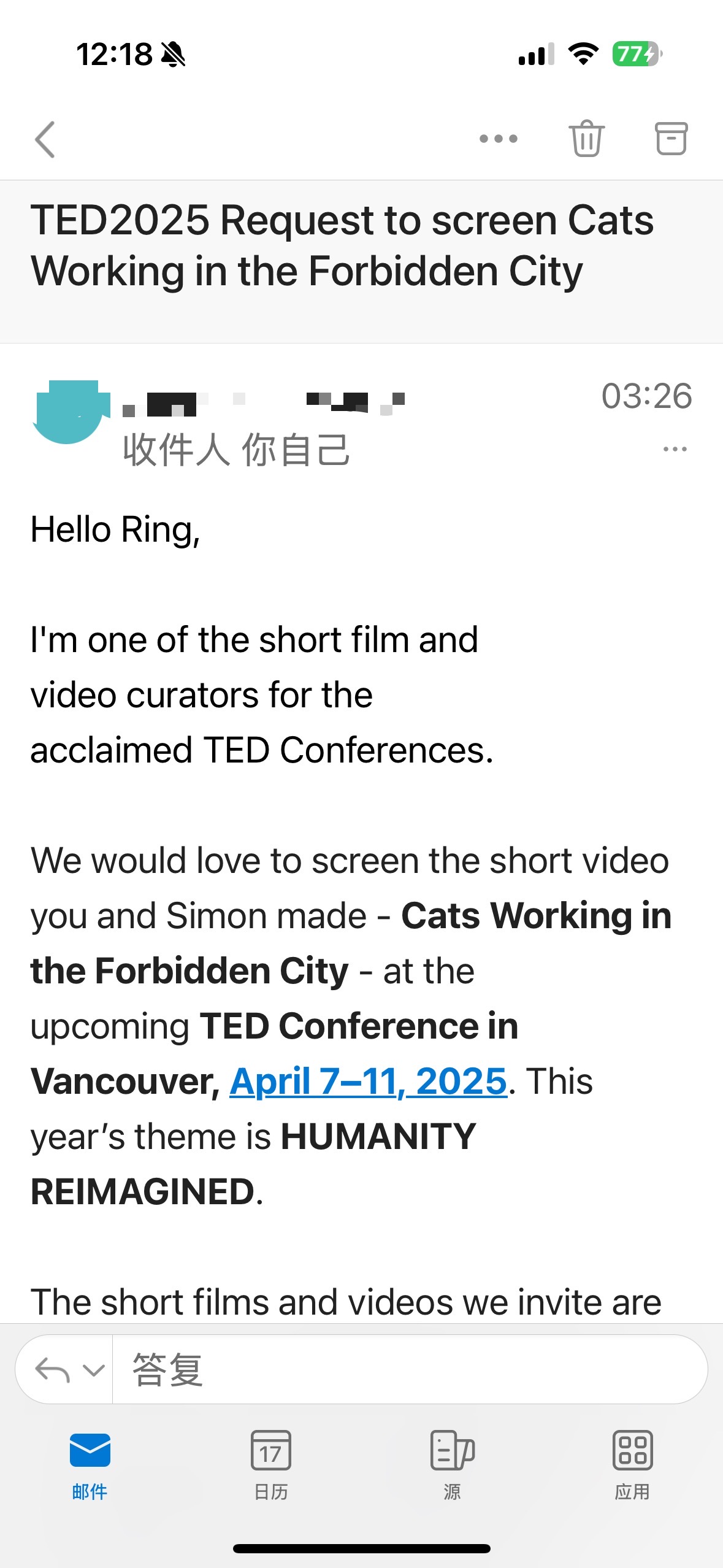
Task: Open message options below the 03:26 timestamp
Action: point(675,449)
